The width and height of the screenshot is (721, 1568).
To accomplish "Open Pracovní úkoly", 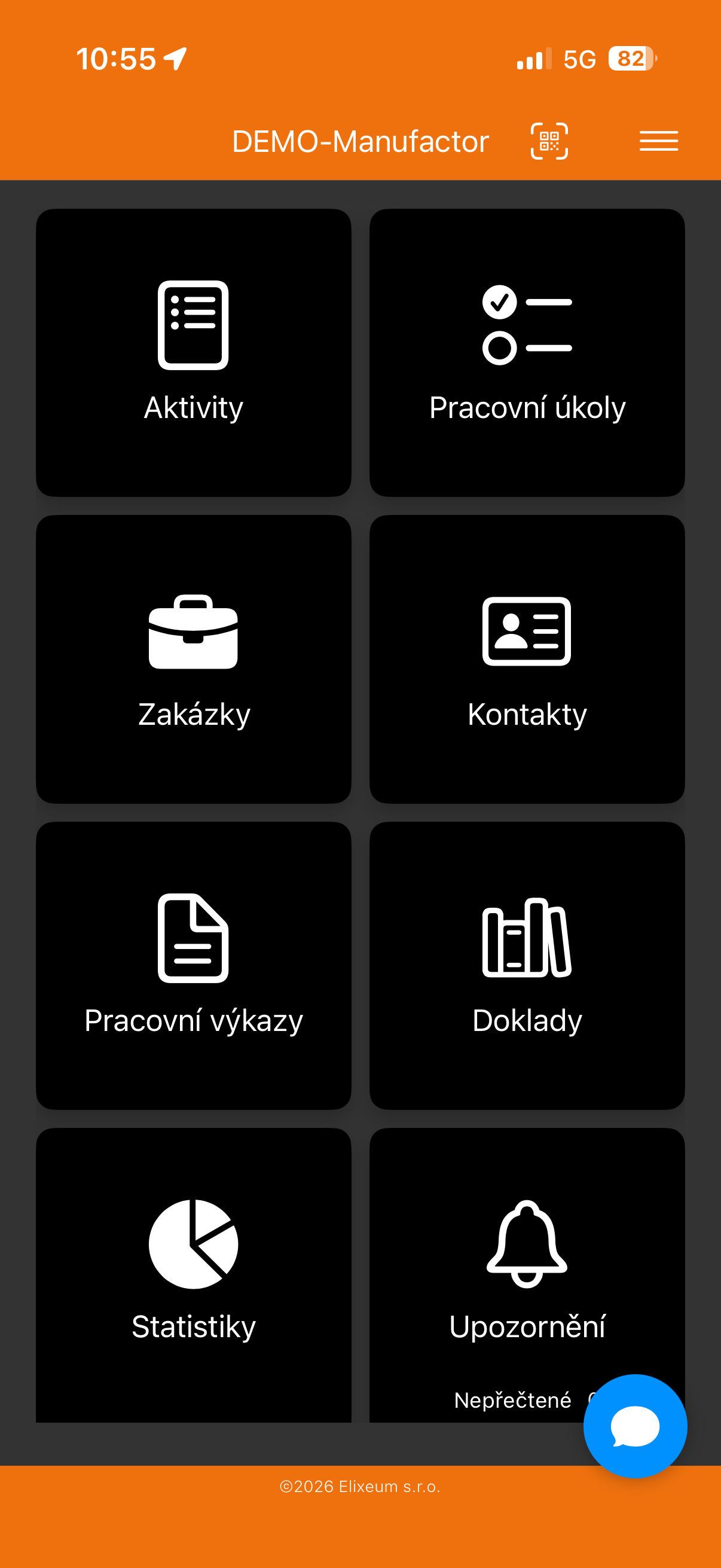I will tap(526, 352).
